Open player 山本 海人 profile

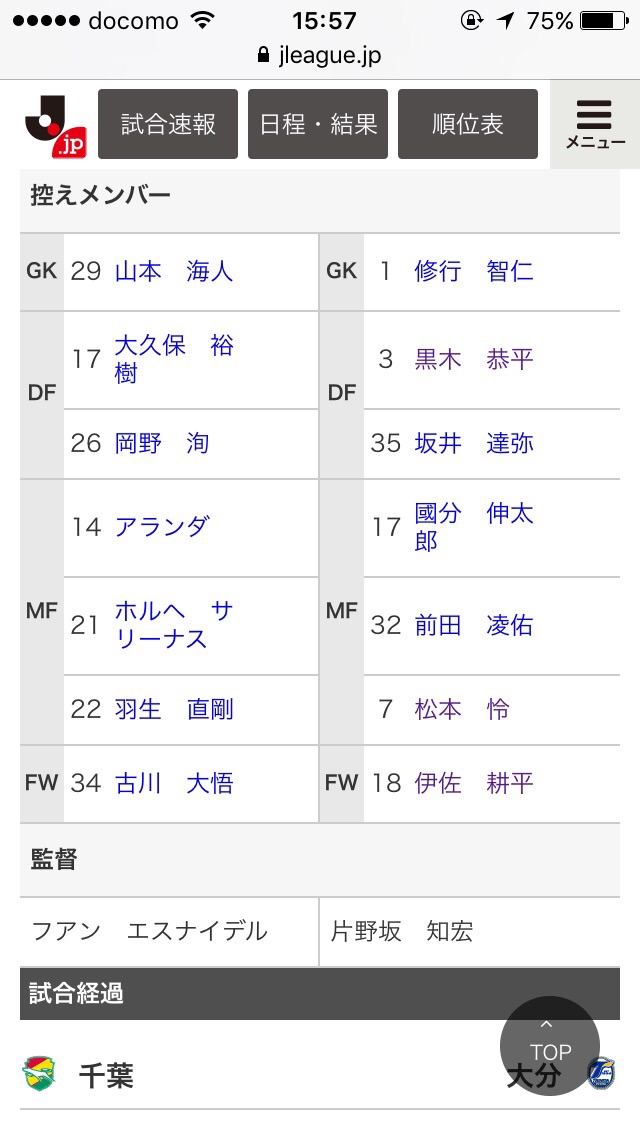tap(174, 271)
